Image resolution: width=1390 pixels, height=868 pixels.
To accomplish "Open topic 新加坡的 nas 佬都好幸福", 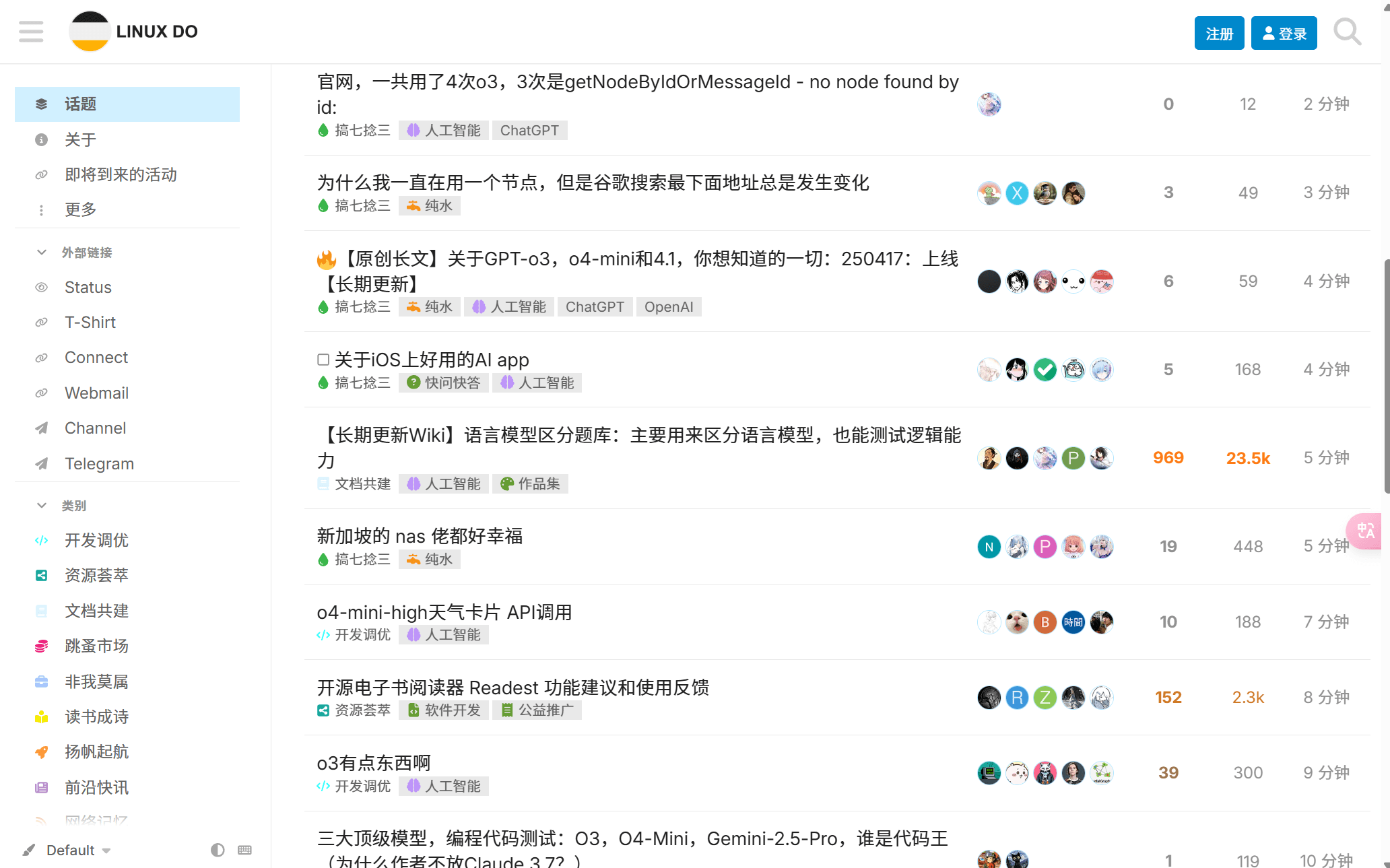I will 420,536.
